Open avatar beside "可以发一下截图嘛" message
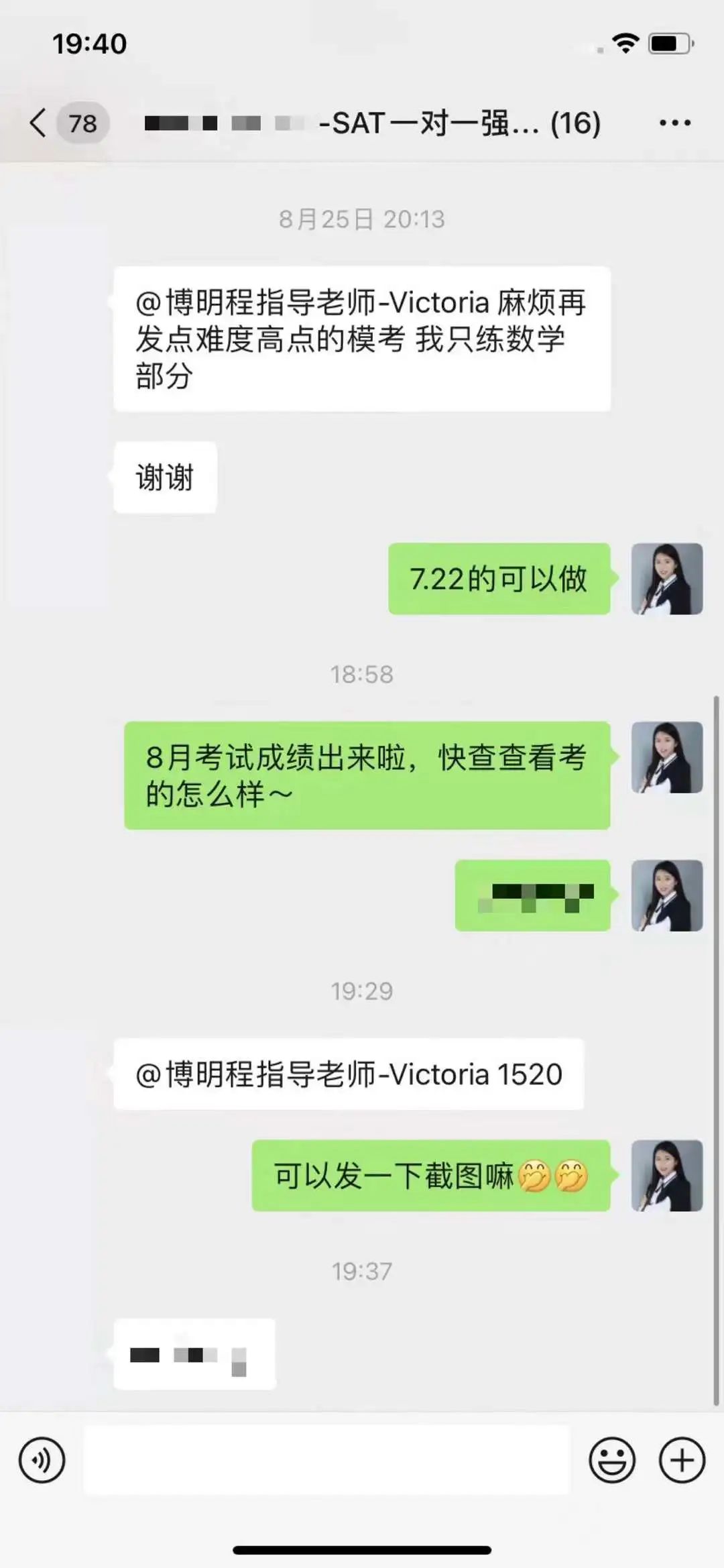This screenshot has width=724, height=1568. point(667,1176)
